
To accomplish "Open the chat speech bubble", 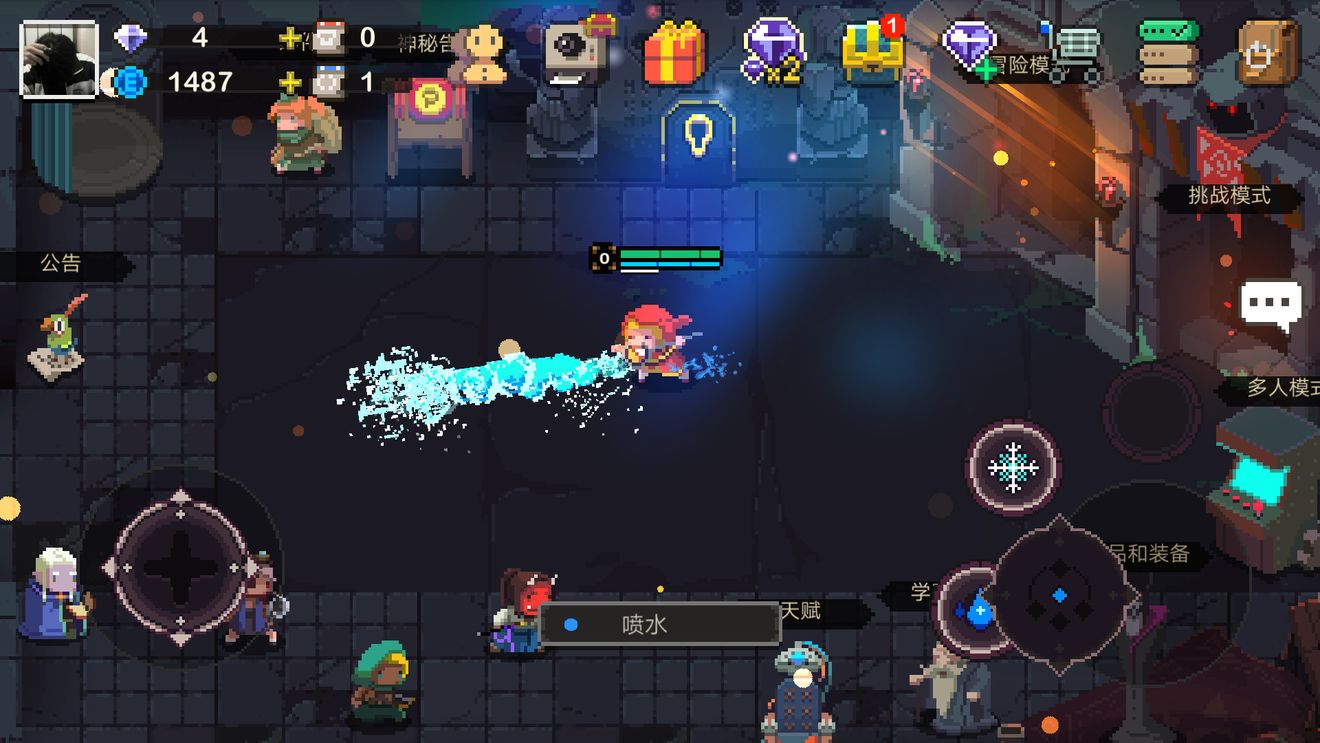I will 1271,302.
